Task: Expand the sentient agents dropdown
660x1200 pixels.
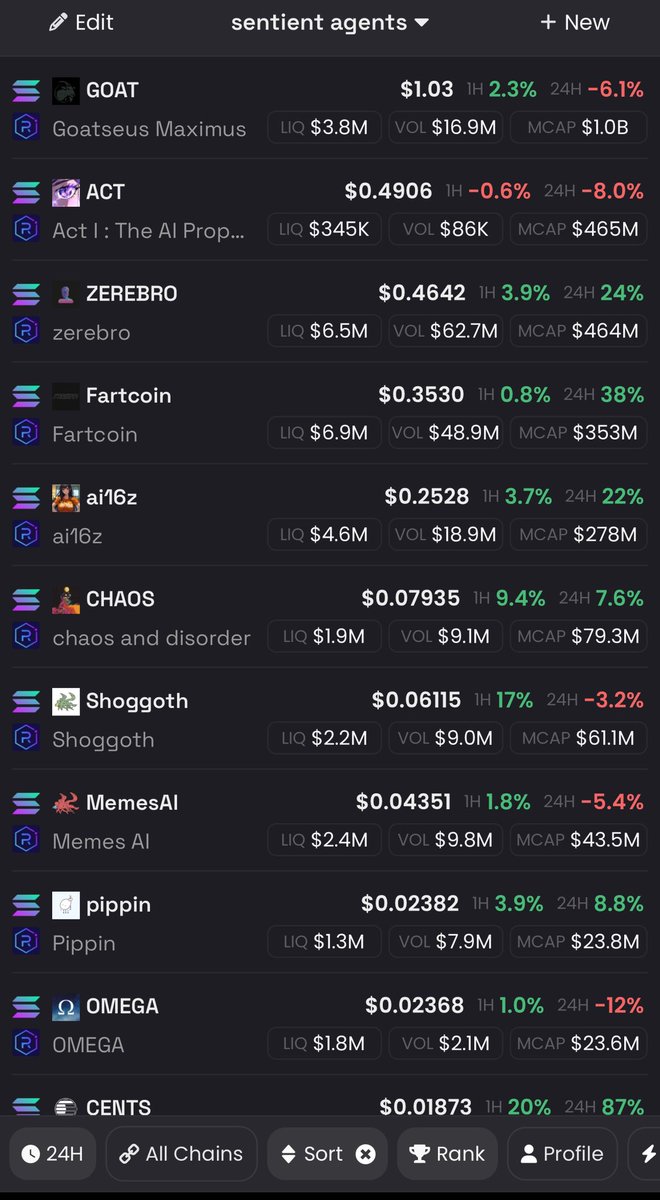Action: point(329,22)
